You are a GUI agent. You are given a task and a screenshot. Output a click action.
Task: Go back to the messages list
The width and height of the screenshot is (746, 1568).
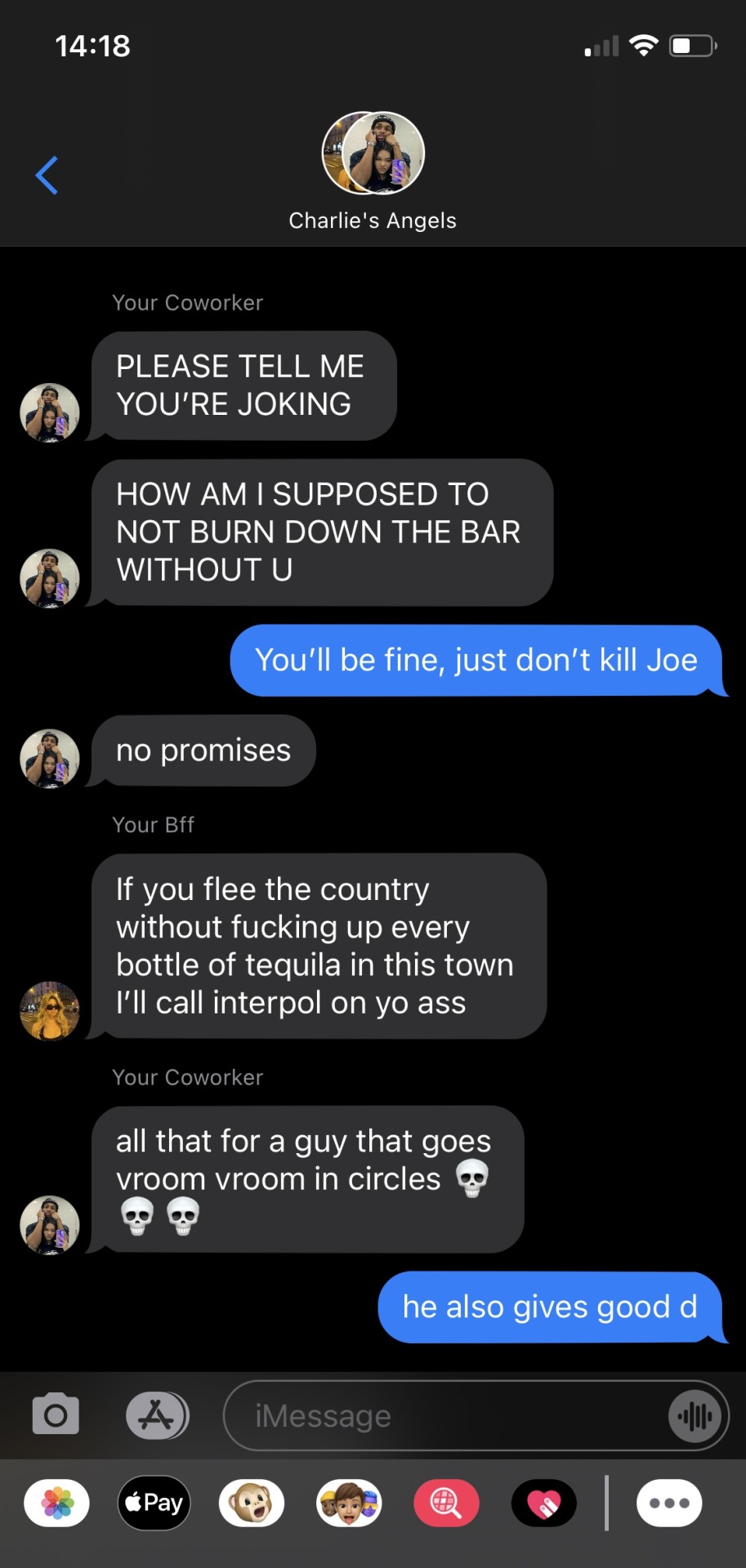(47, 175)
